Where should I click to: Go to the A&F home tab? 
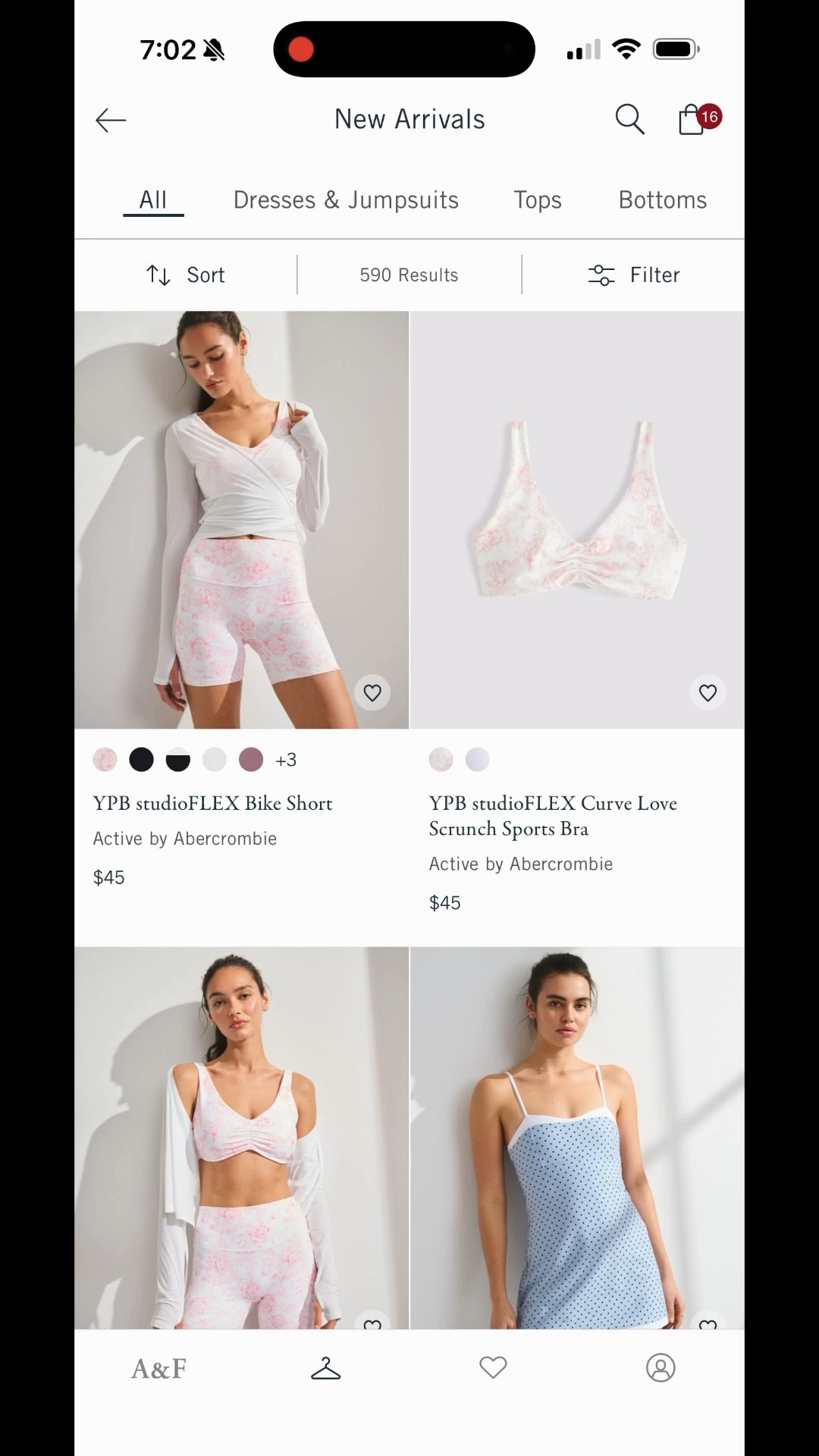pos(158,1368)
